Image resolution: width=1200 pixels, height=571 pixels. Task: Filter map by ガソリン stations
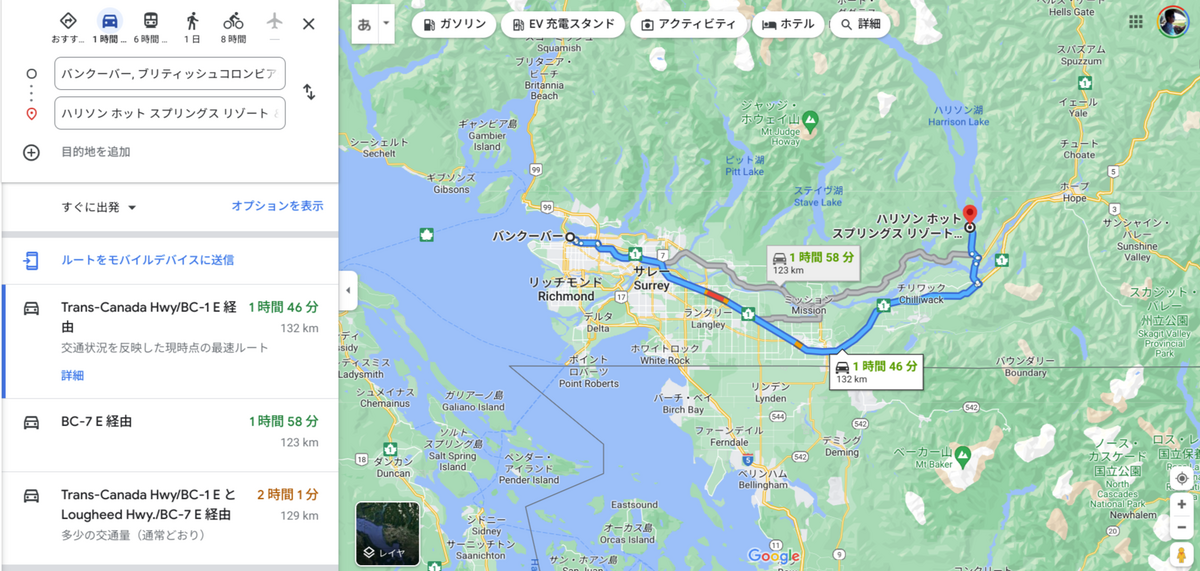click(x=454, y=24)
